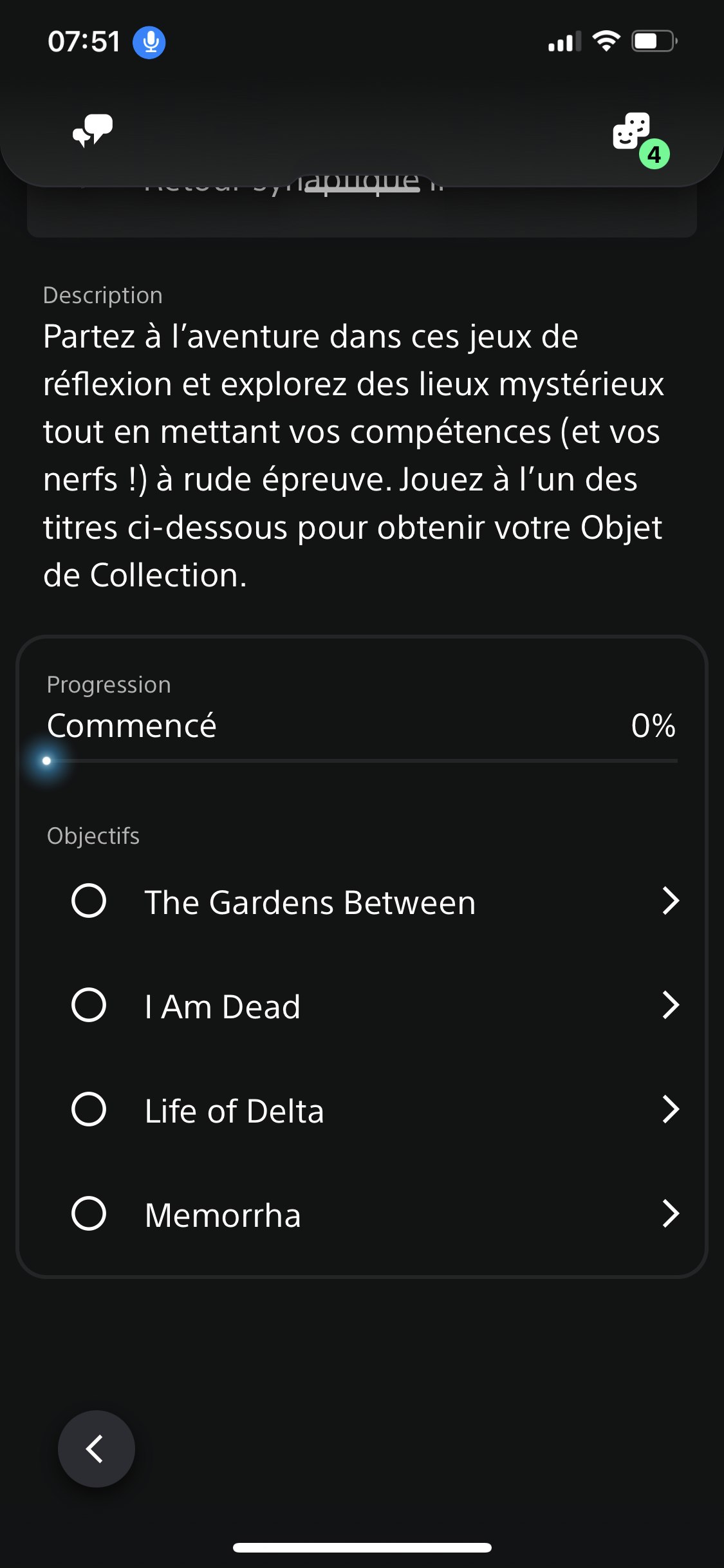Viewport: 724px width, 1568px height.
Task: Select the Memorrha objective row
Action: point(375,1214)
